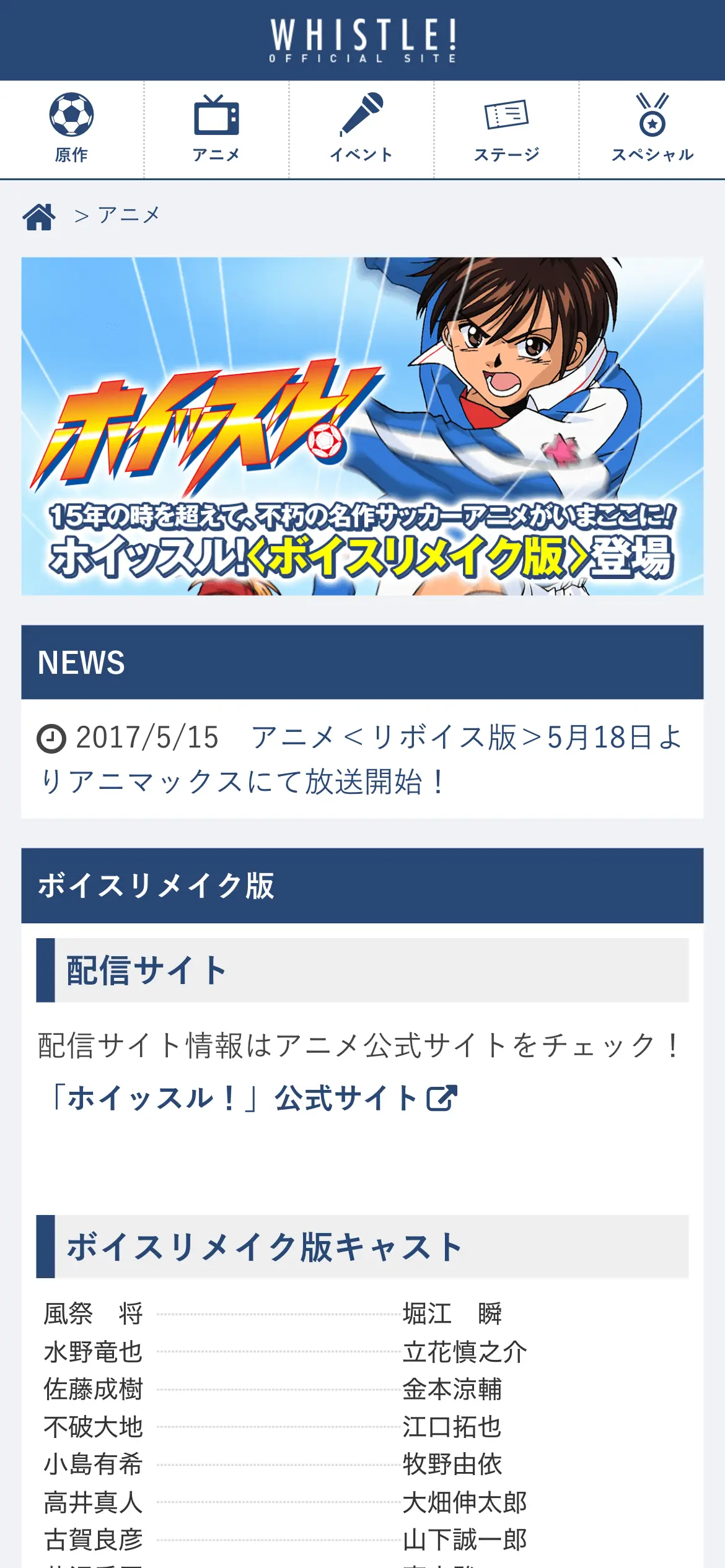Open the WHISTLE! official site logo
The height and width of the screenshot is (1568, 725).
pyautogui.click(x=362, y=40)
